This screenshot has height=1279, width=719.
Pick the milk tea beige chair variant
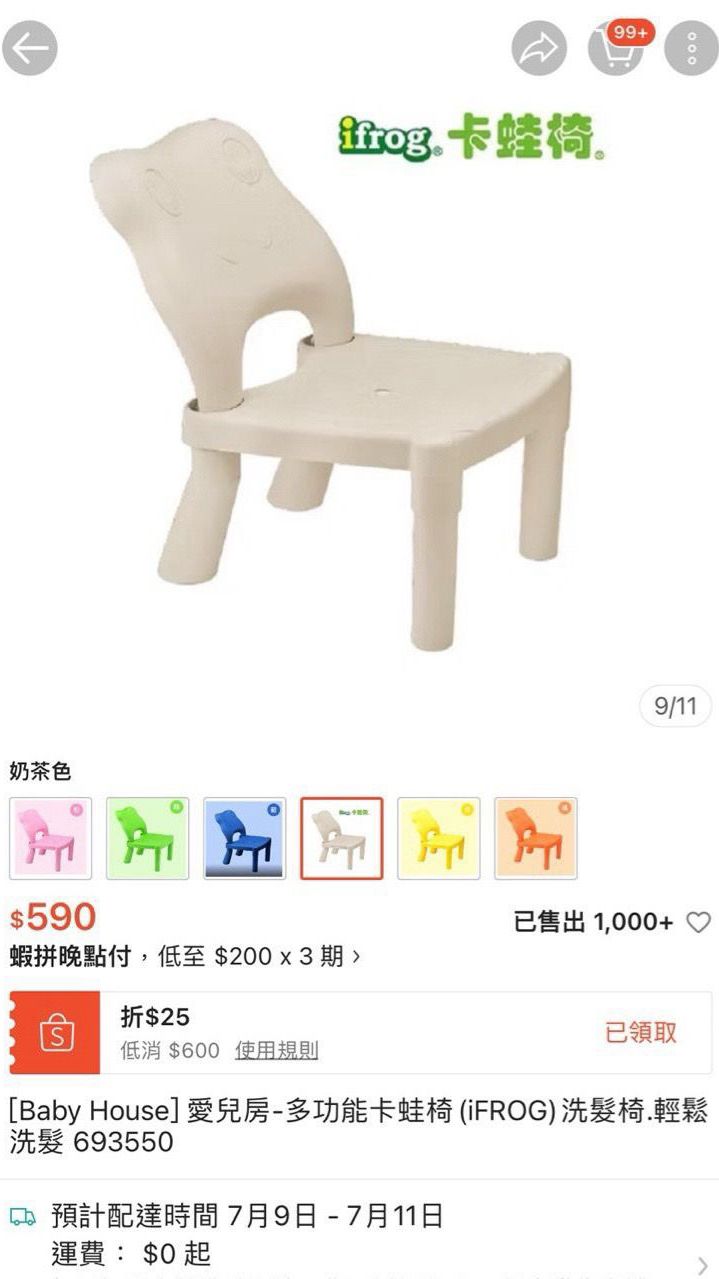[x=342, y=838]
